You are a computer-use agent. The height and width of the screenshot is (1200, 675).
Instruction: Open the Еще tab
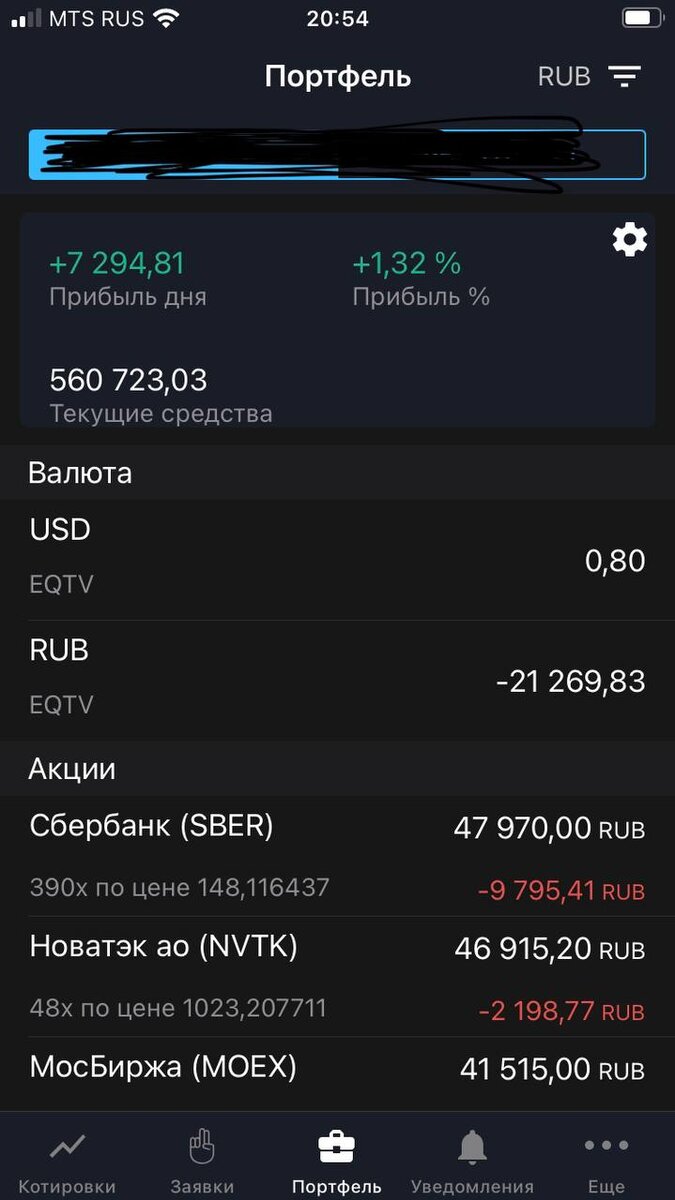pyautogui.click(x=606, y=1160)
